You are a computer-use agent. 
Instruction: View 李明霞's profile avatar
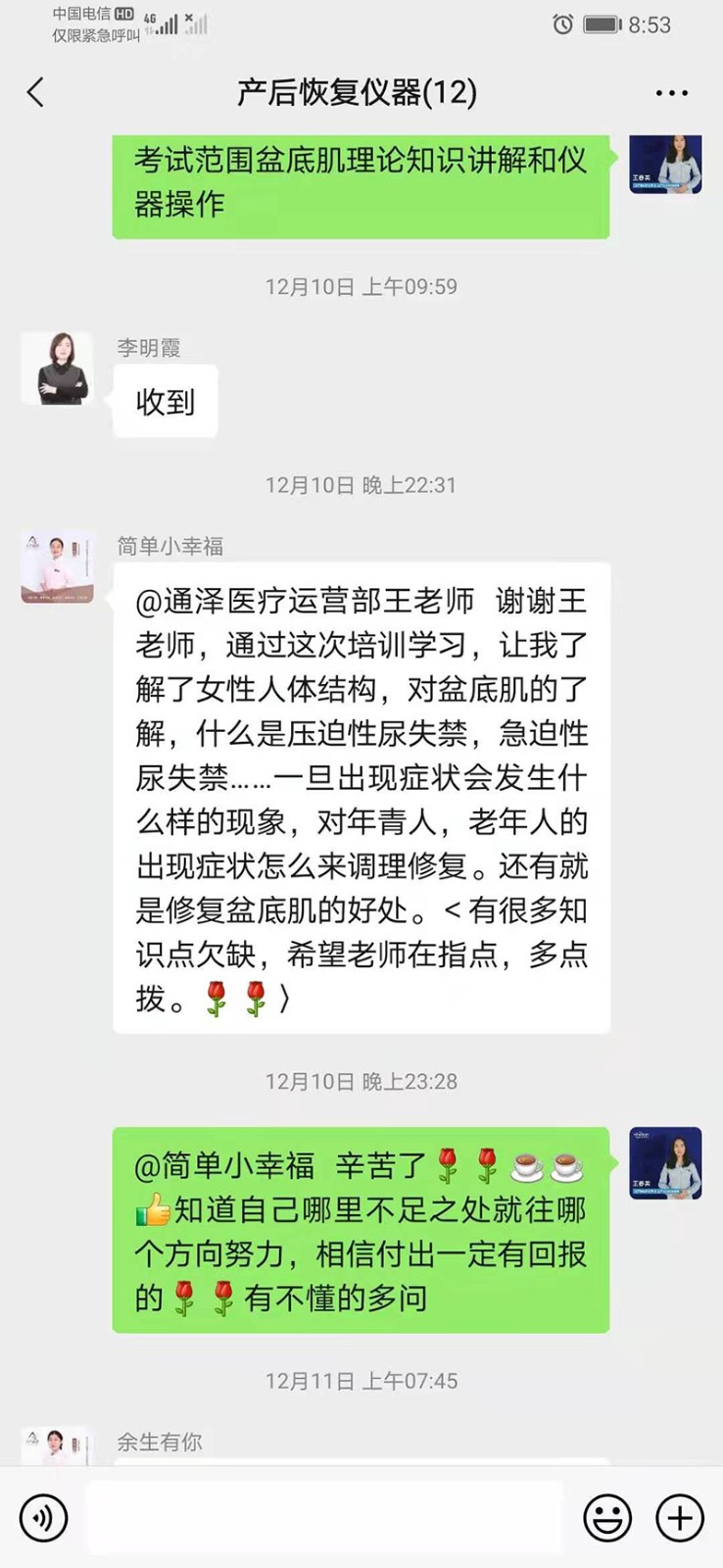coord(57,368)
